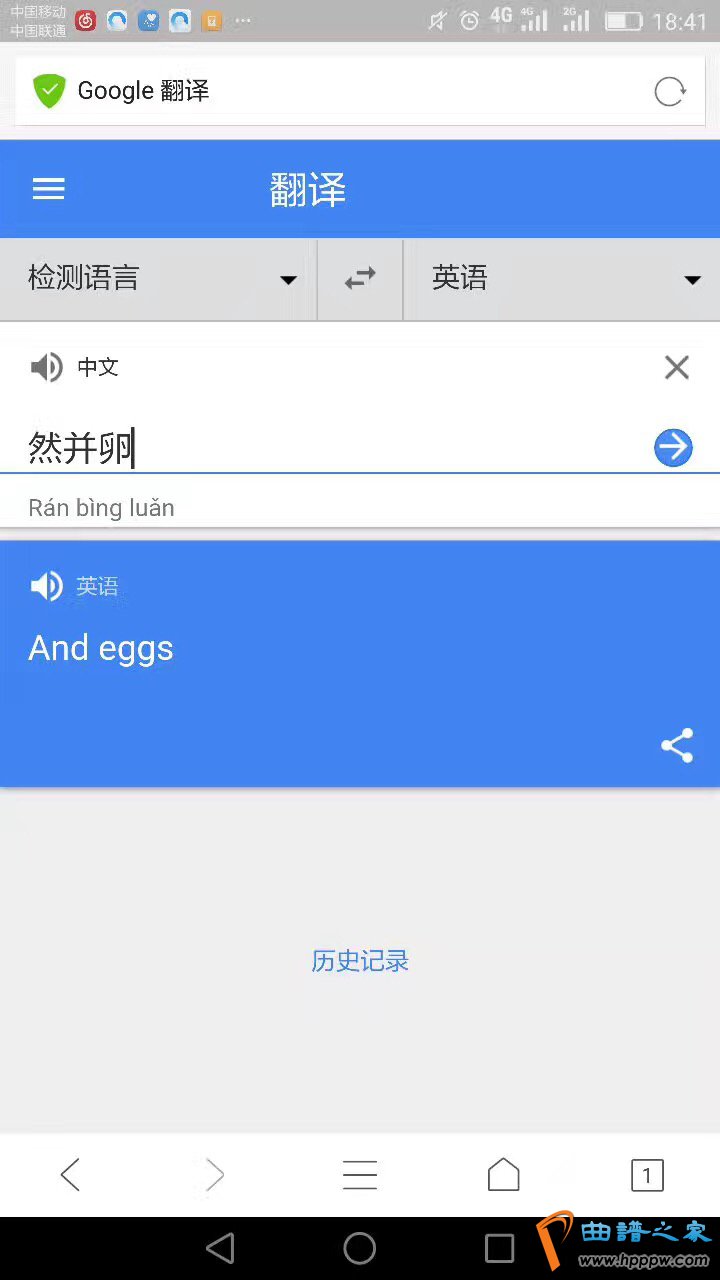Open 历史记录 translation history
This screenshot has width=720, height=1280.
(x=360, y=961)
